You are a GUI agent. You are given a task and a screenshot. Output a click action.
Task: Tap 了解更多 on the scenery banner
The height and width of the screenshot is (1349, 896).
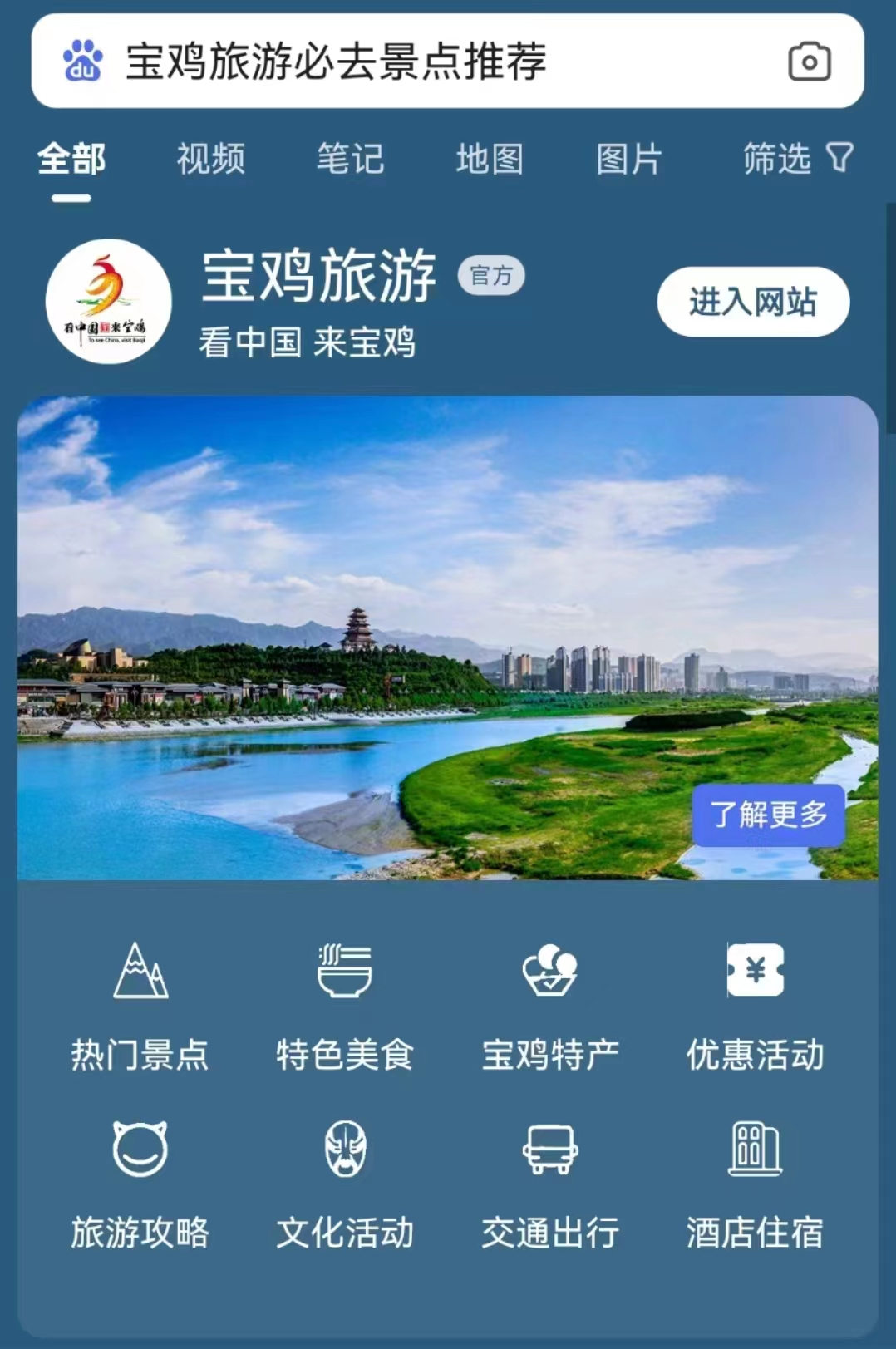(x=769, y=815)
